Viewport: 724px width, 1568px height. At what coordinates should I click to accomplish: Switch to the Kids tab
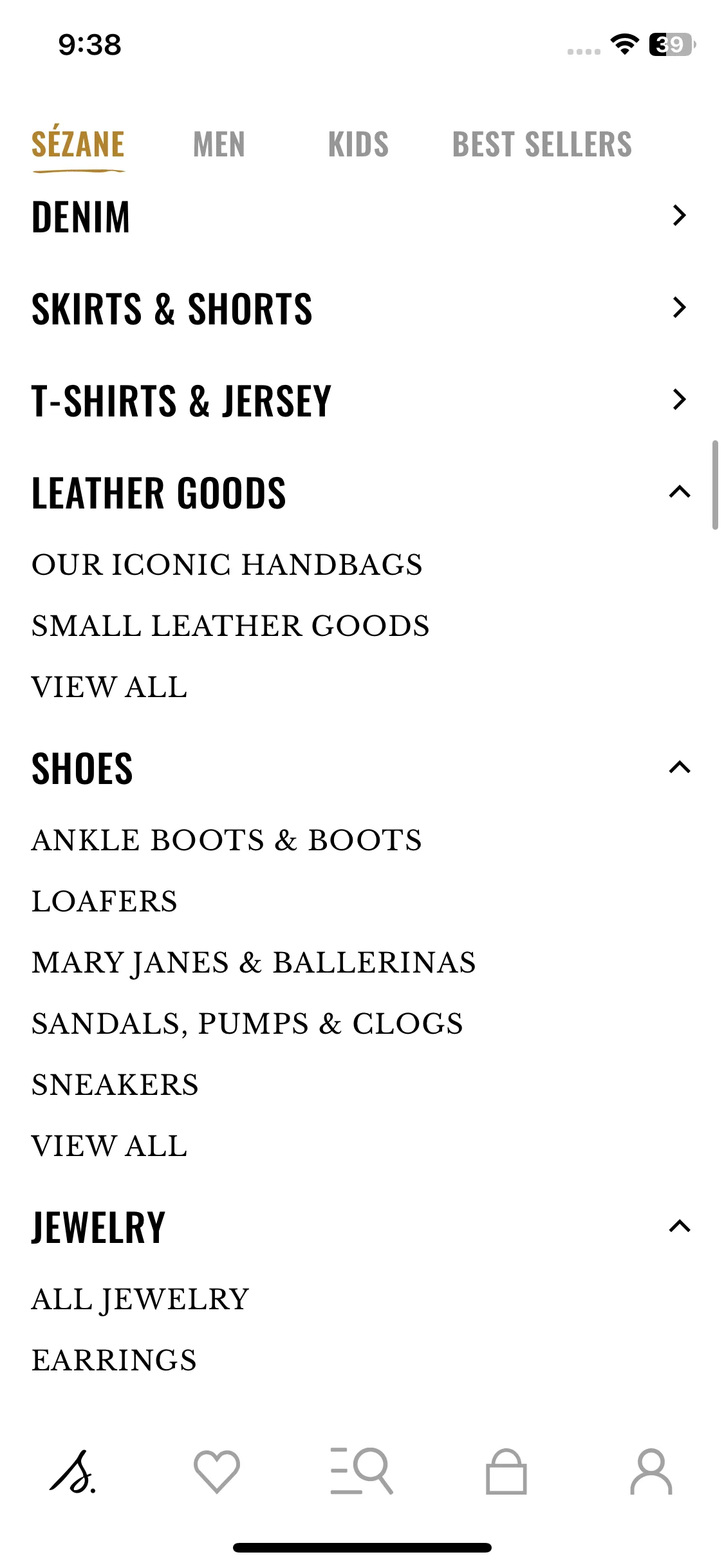coord(358,144)
